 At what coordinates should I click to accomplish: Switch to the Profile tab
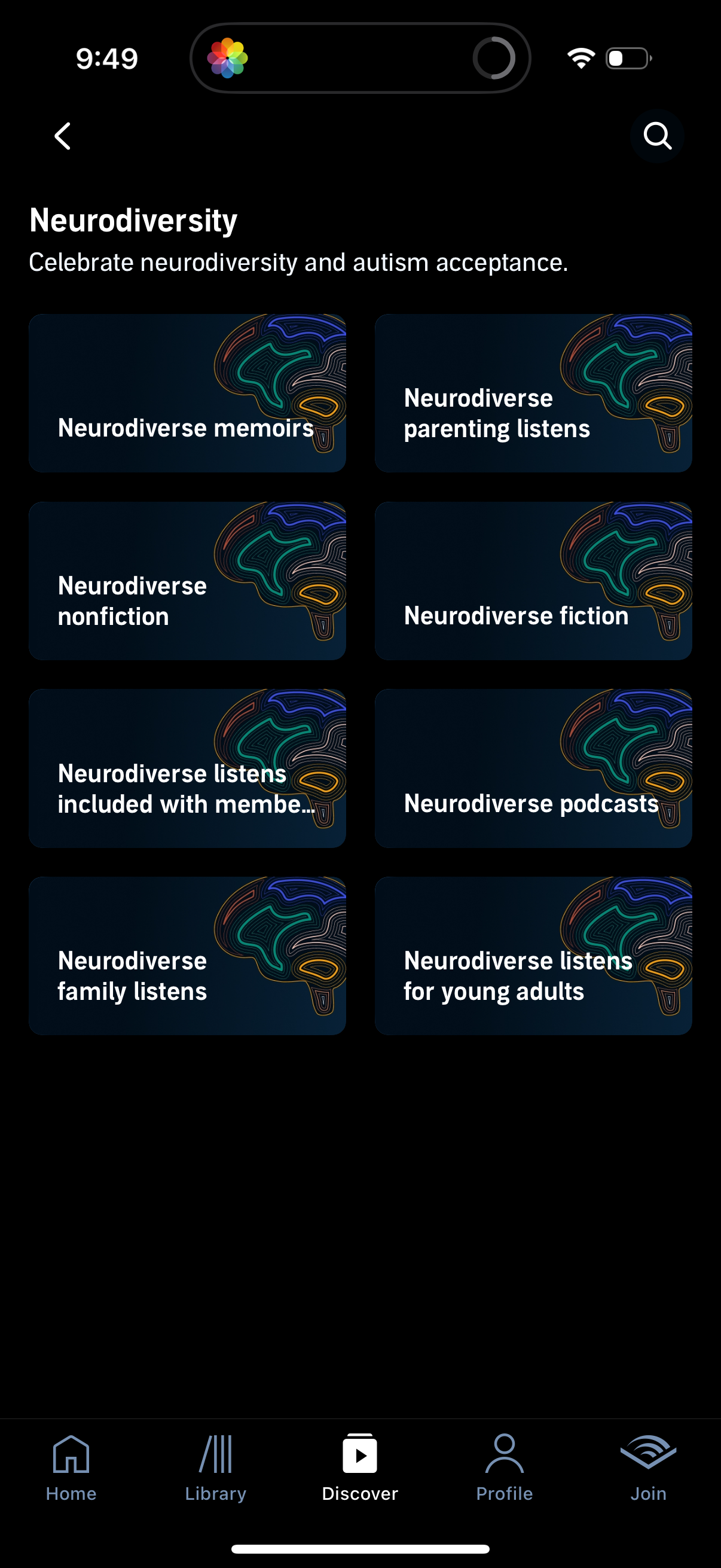coord(505,1473)
